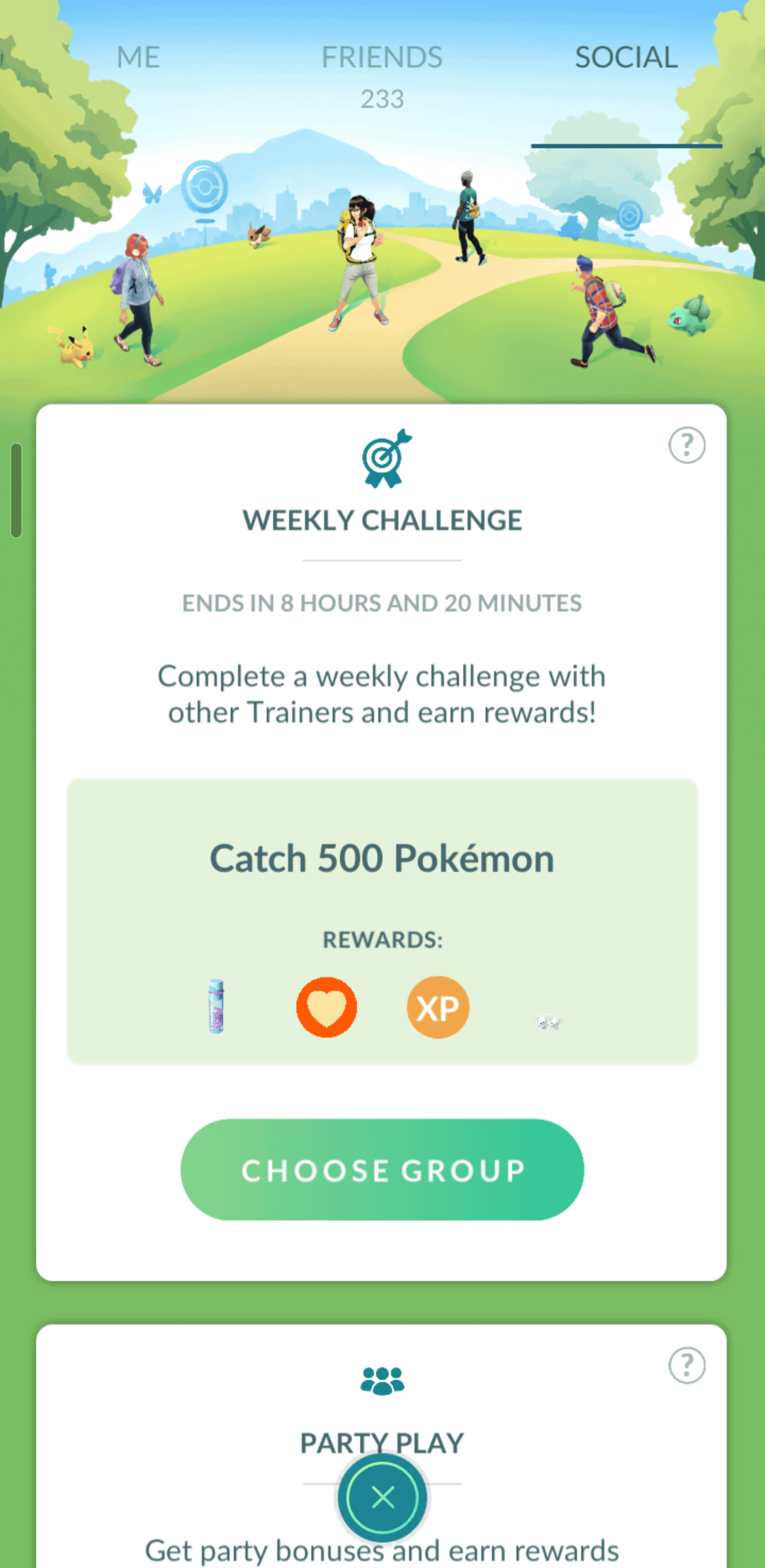This screenshot has width=765, height=1568.
Task: Tap the CHOOSE GROUP button
Action: pos(382,1170)
